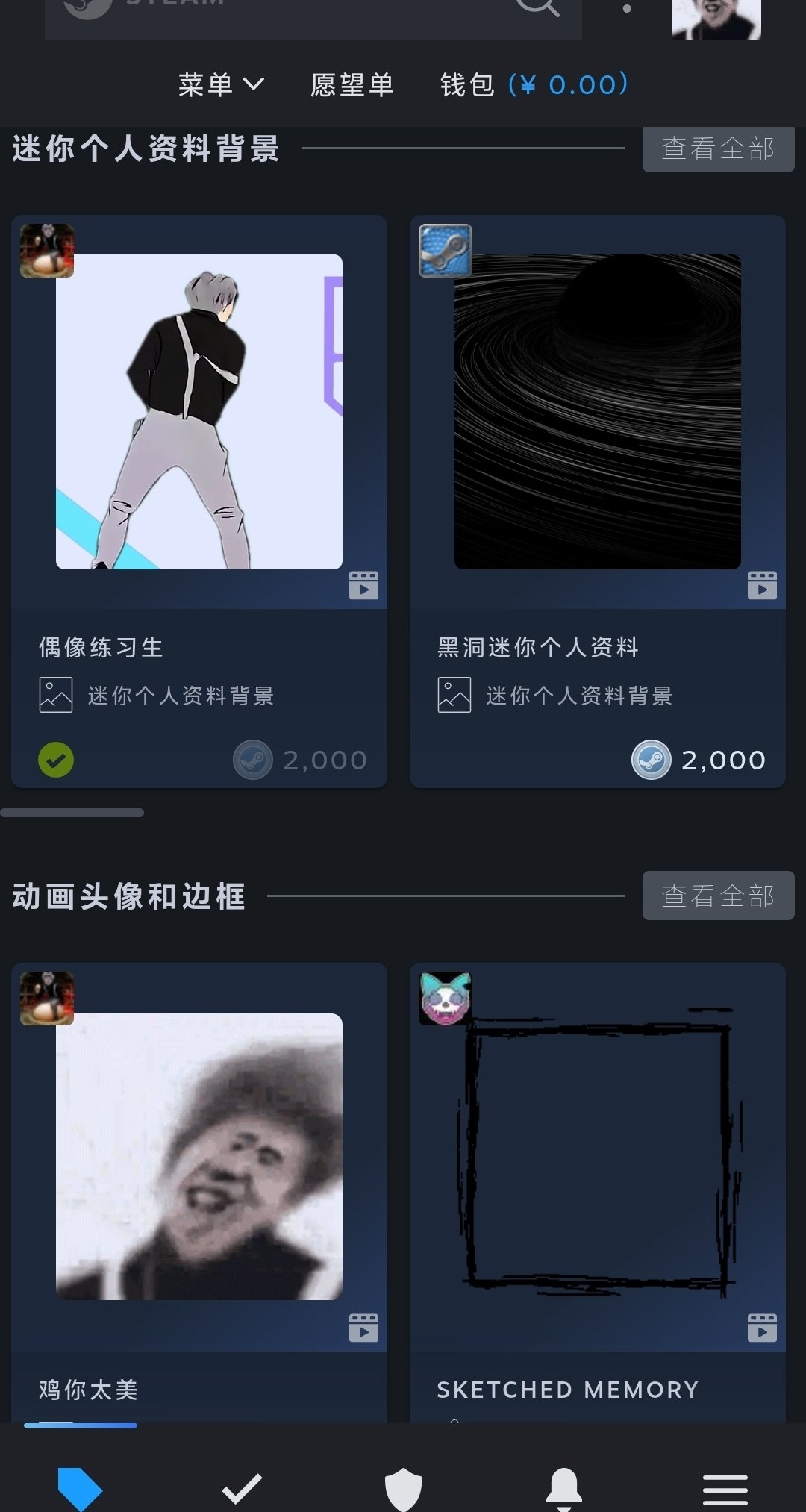Open the notifications bell tab
This screenshot has width=806, height=1512.
point(564,1488)
